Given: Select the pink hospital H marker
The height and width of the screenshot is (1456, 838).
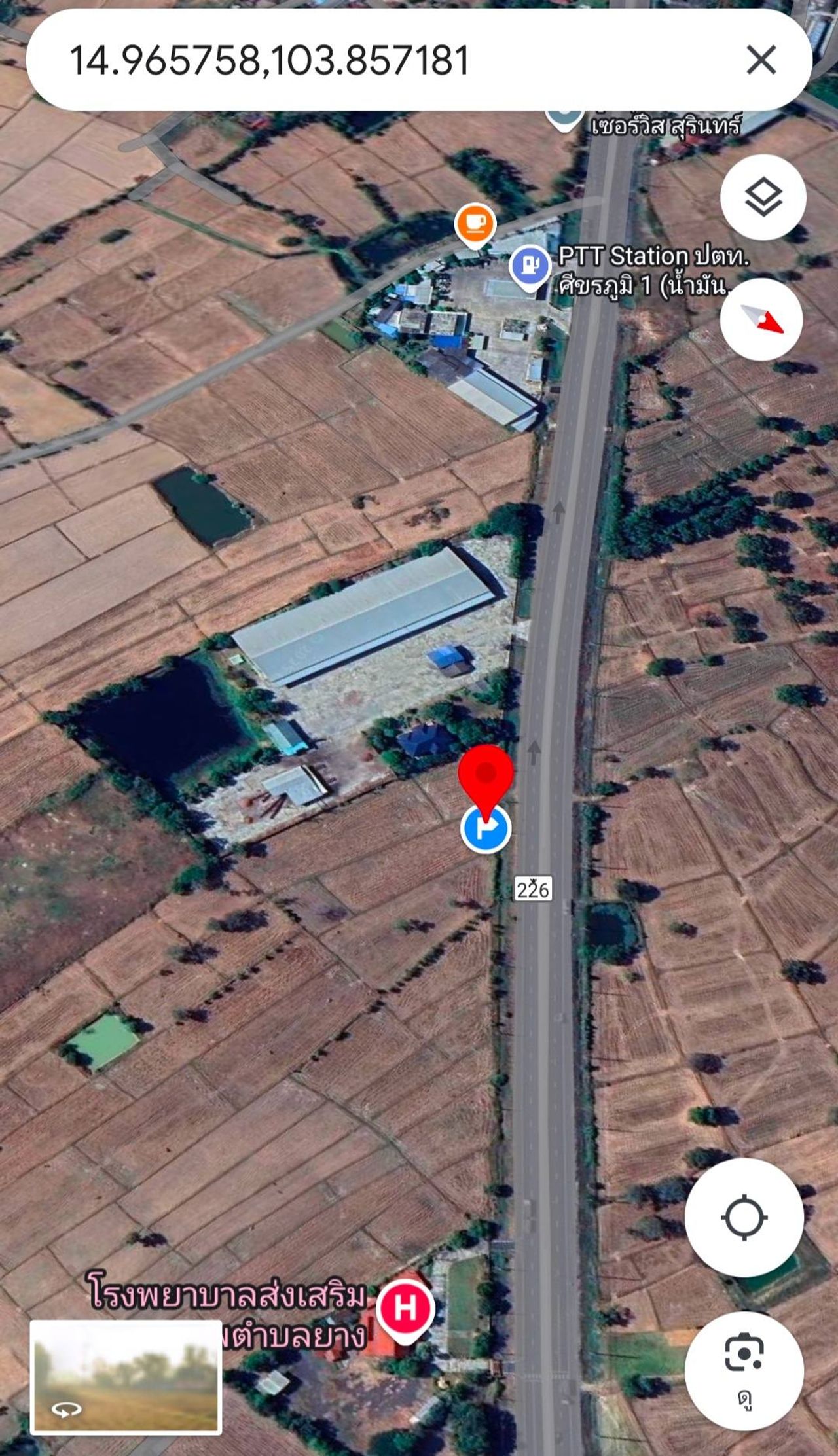Looking at the screenshot, I should [x=405, y=1307].
